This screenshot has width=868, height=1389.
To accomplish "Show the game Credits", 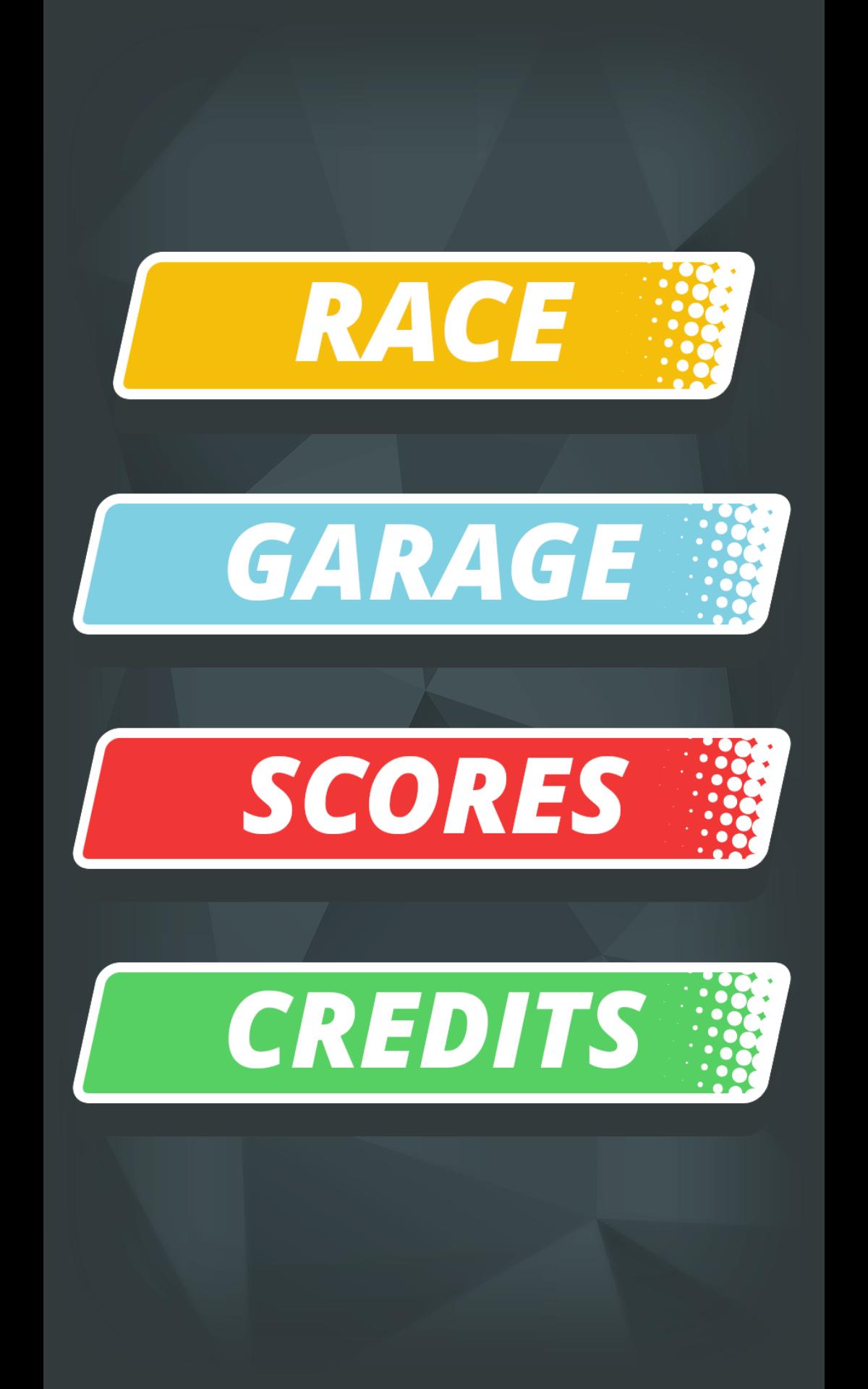I will click(x=432, y=1032).
